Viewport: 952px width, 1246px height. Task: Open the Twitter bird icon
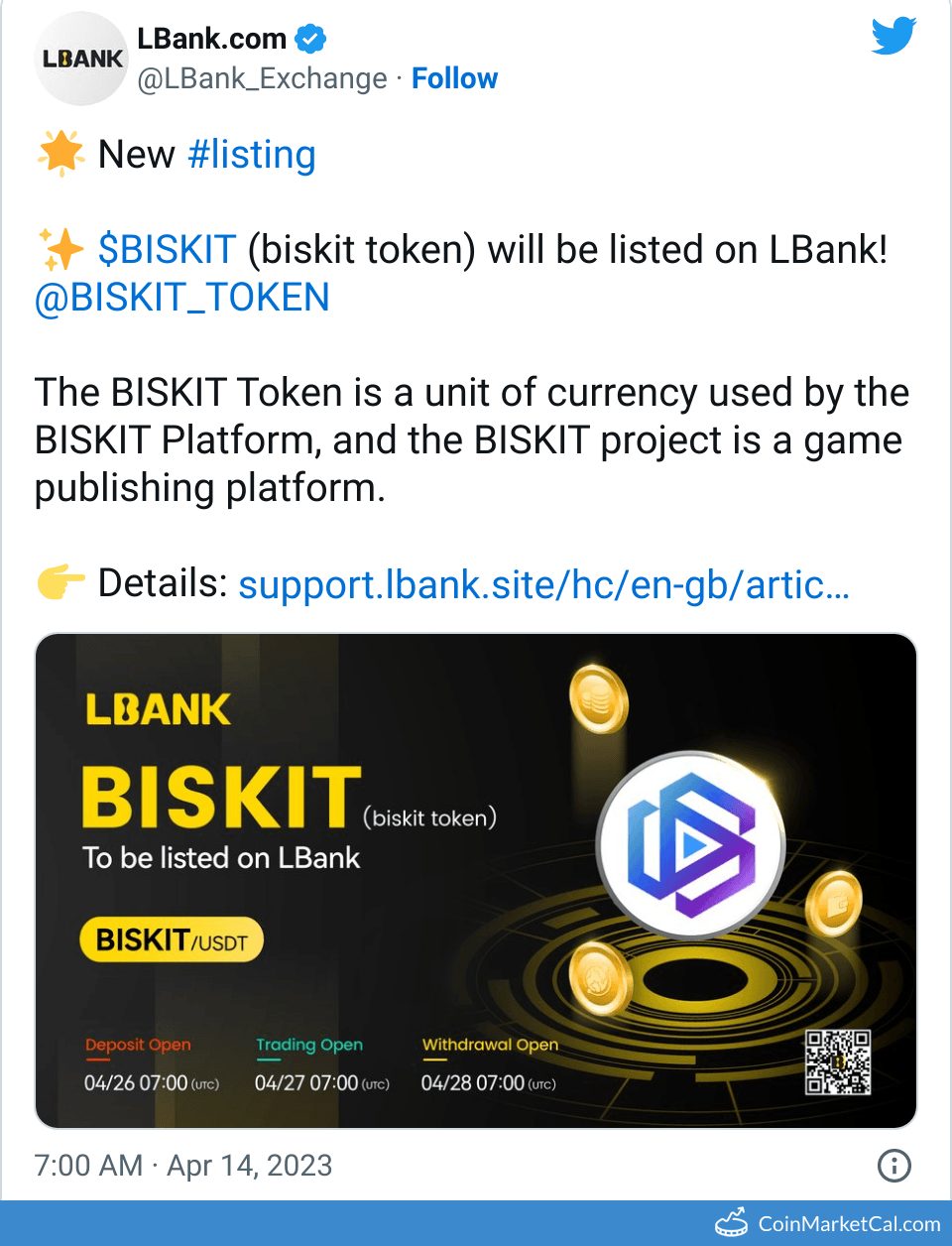[893, 37]
